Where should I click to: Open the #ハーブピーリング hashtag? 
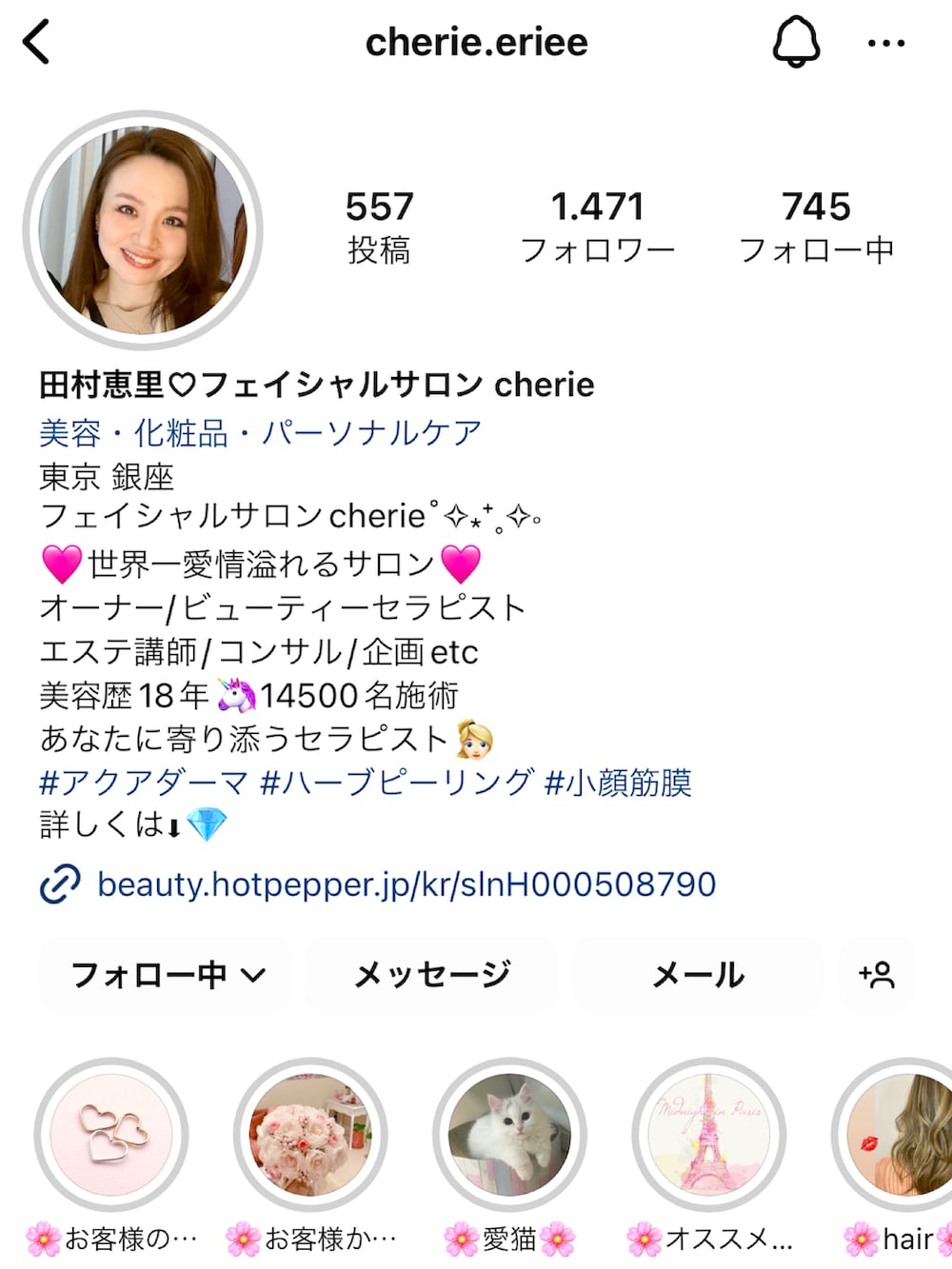tap(396, 783)
